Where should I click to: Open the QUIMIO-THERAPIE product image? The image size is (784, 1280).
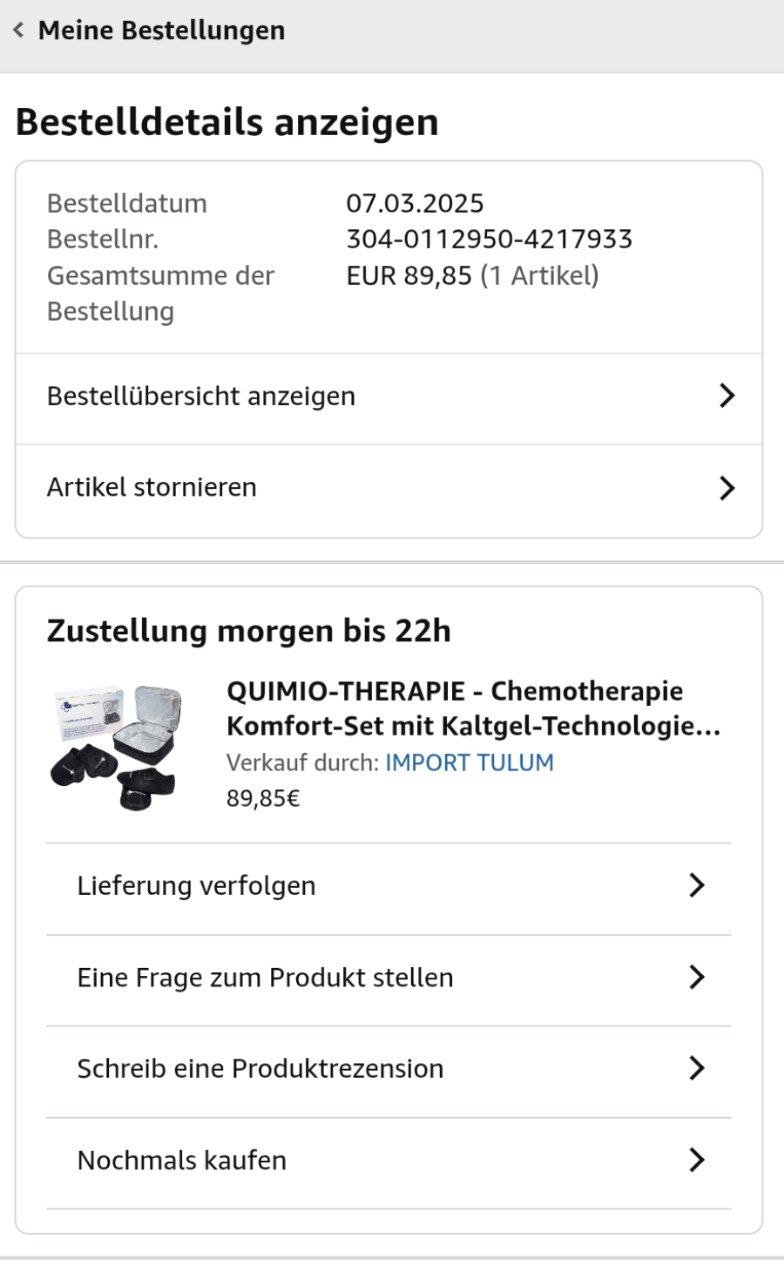coord(118,746)
